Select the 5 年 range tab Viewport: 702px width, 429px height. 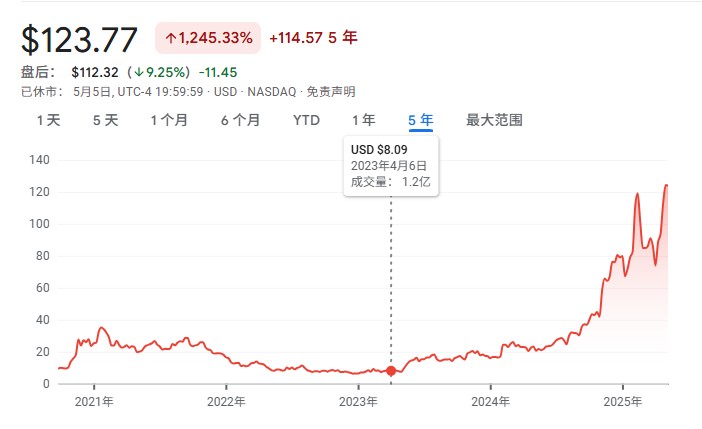(x=420, y=120)
